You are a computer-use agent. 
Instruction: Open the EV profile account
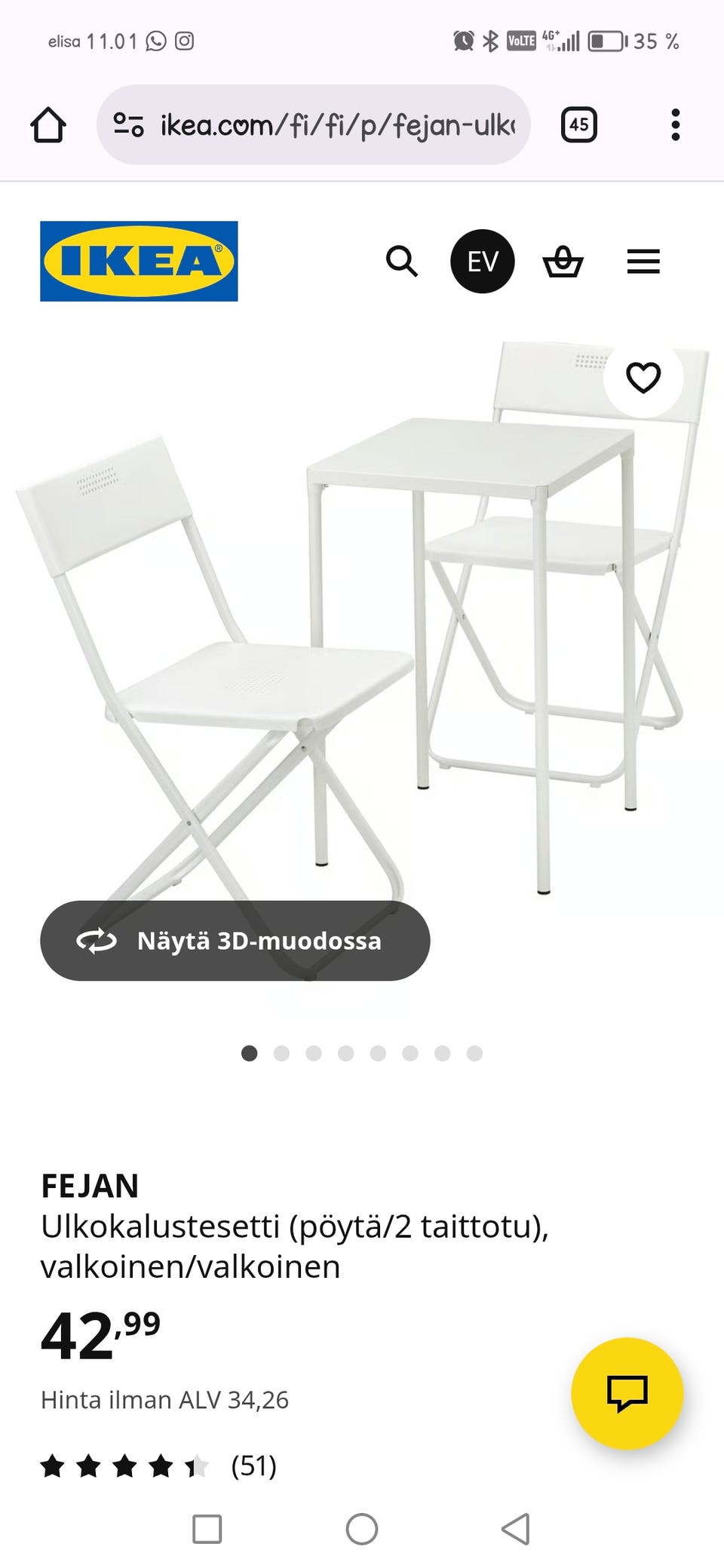[483, 262]
